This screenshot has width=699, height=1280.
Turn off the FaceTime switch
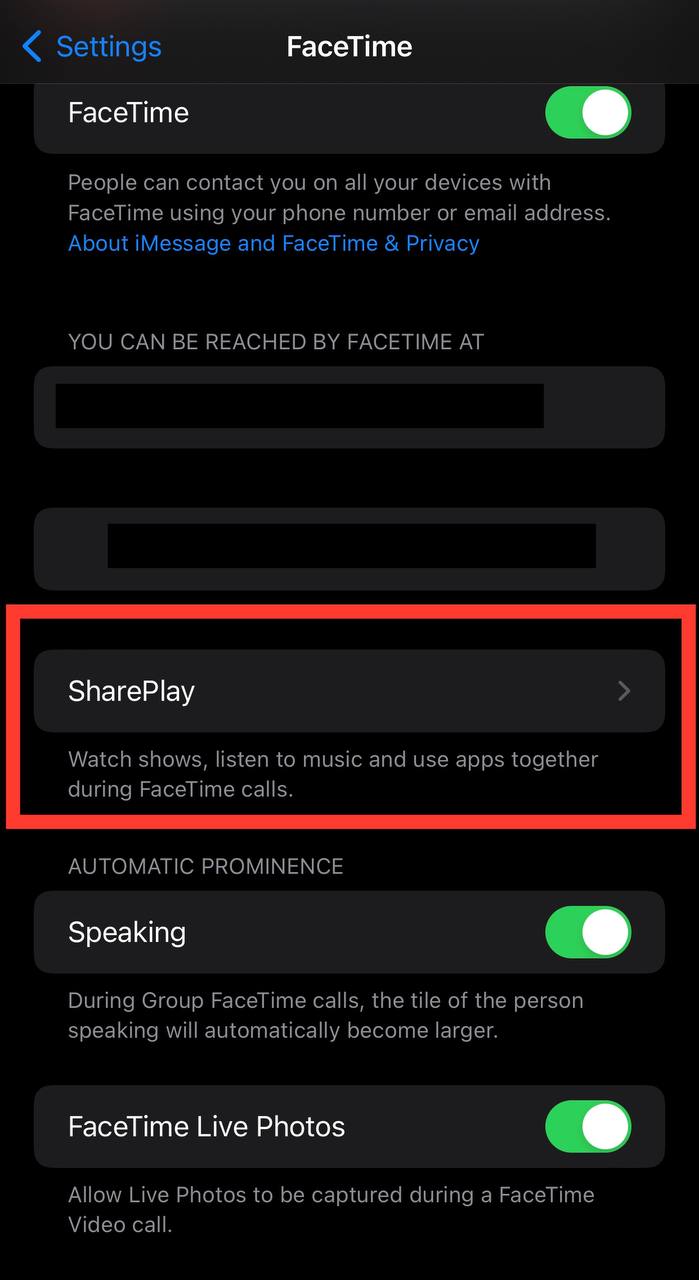coord(587,112)
